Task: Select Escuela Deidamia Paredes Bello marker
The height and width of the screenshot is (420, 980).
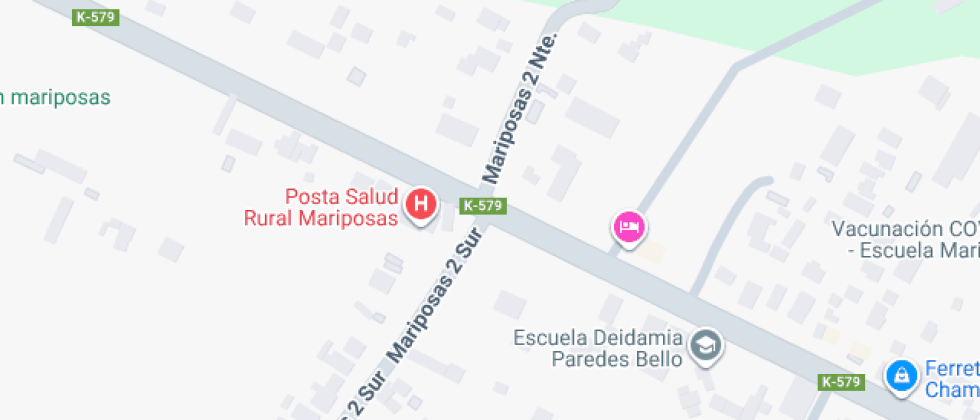Action: point(709,346)
